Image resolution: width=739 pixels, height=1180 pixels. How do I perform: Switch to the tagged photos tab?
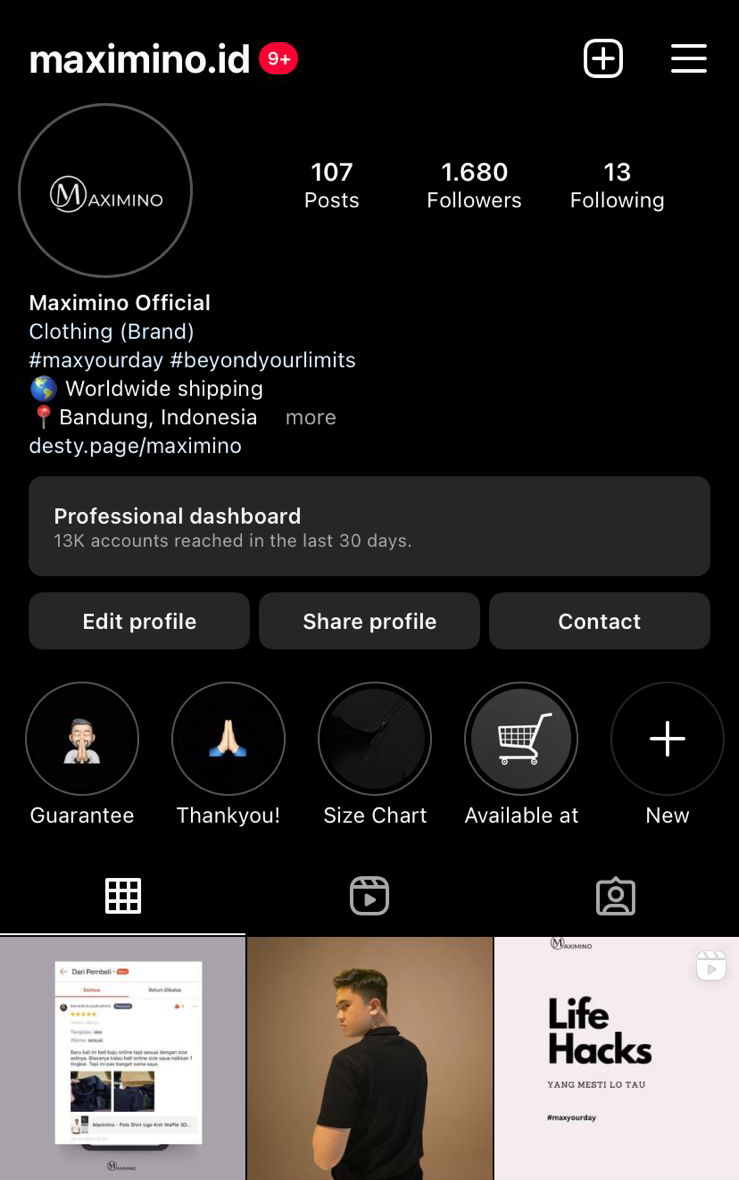coord(615,896)
